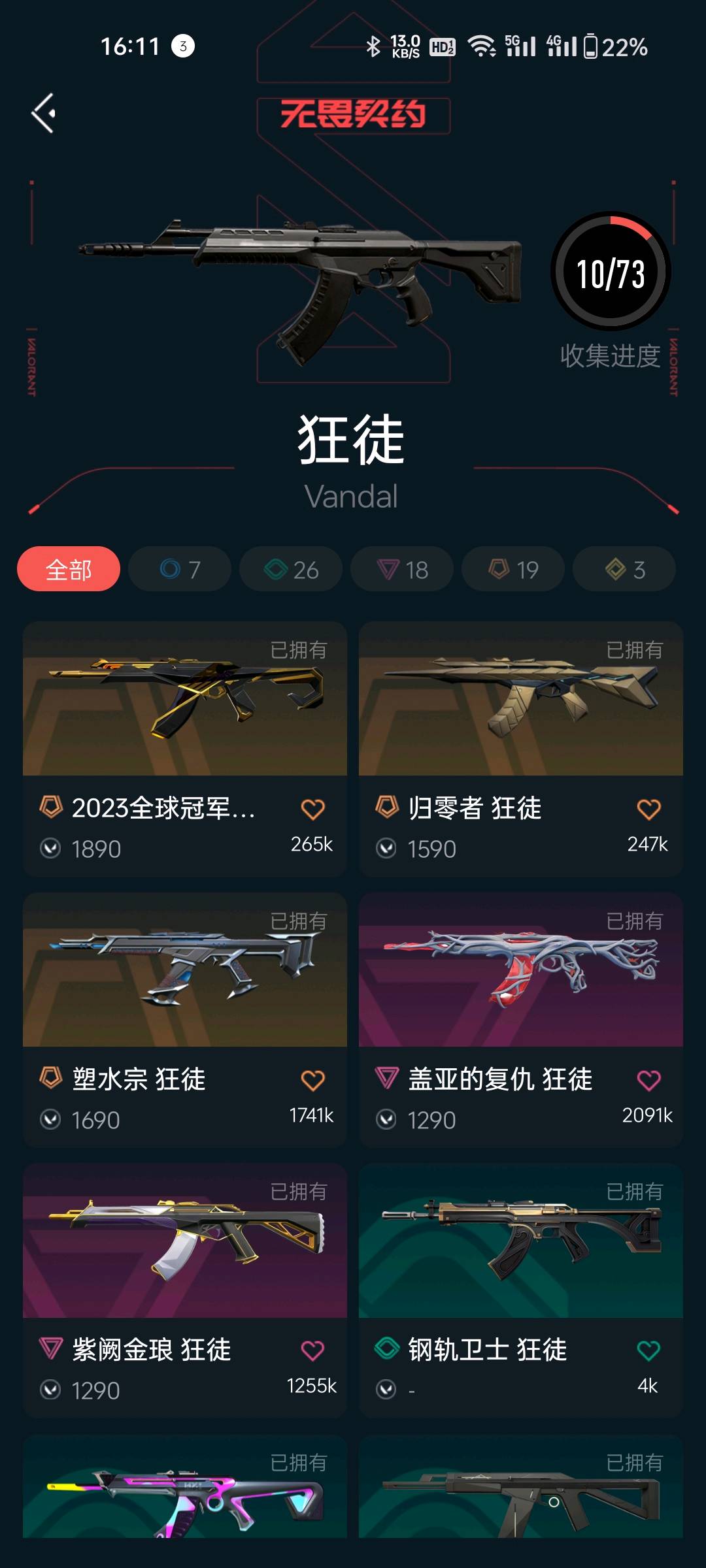The image size is (706, 1568).
Task: Like the 盖亚的复仇 狂徒 skin
Action: click(x=648, y=1081)
